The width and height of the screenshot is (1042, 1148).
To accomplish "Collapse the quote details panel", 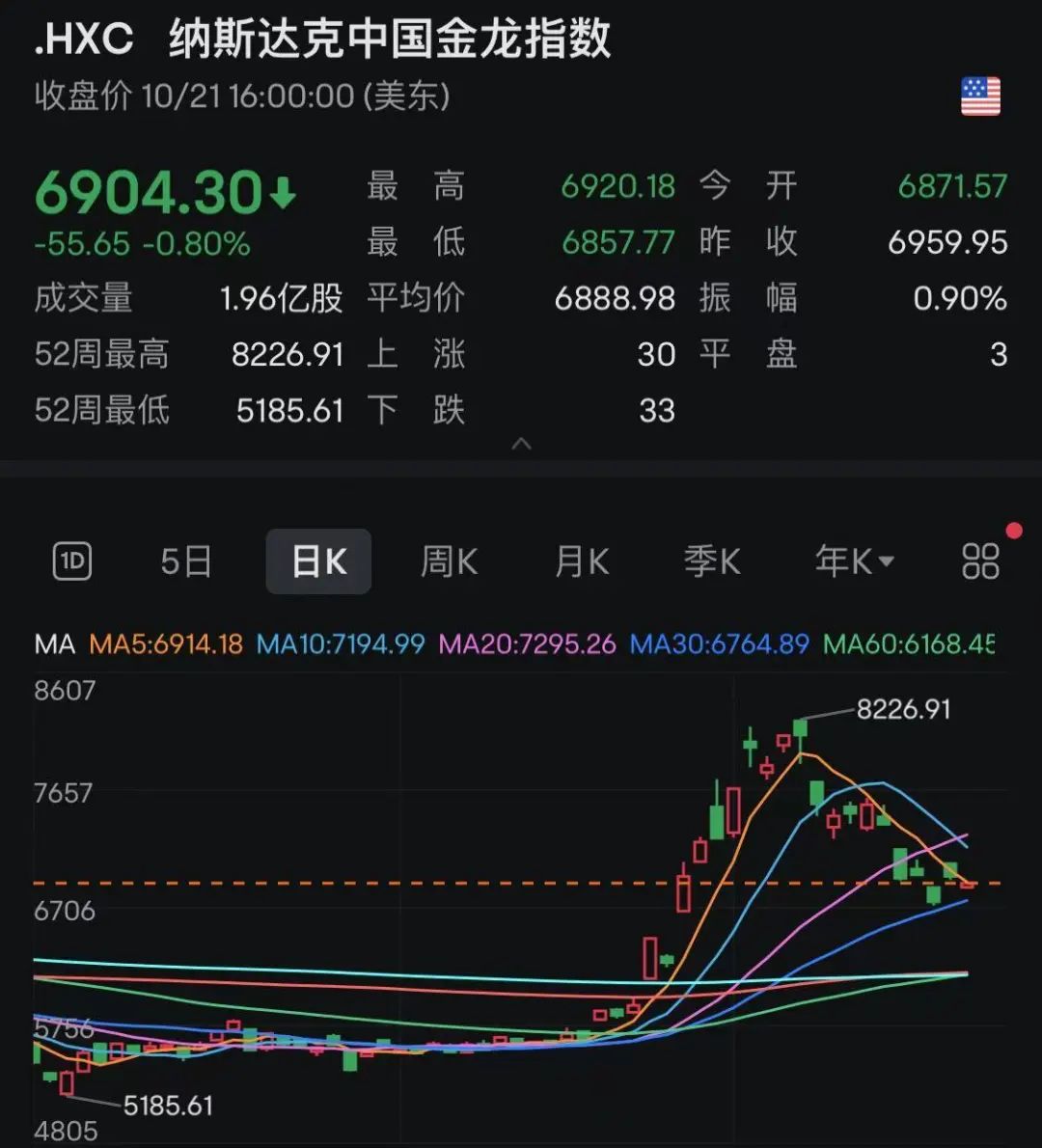I will 521,444.
